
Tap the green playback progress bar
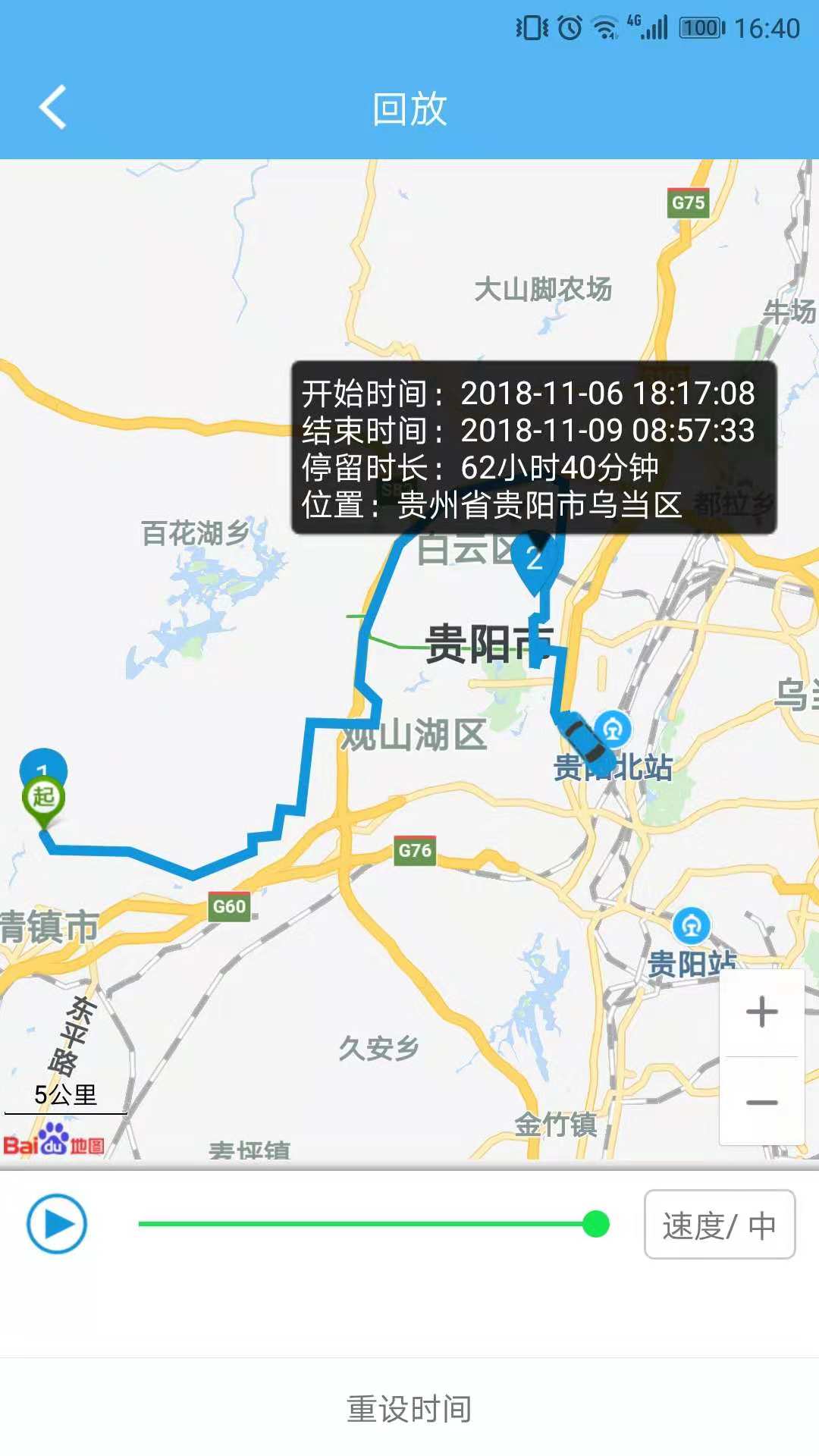click(x=364, y=1224)
